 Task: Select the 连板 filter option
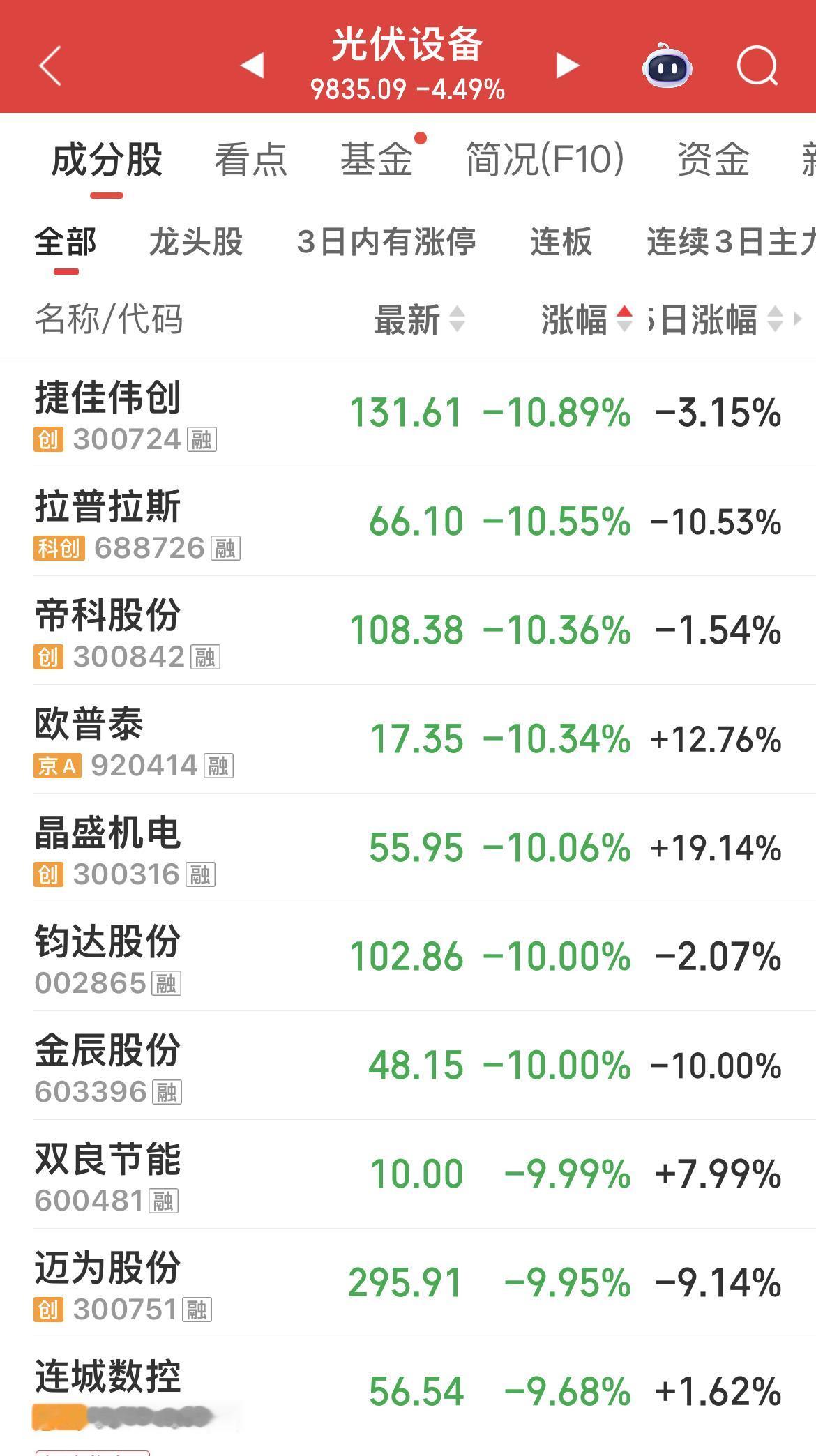pyautogui.click(x=561, y=242)
